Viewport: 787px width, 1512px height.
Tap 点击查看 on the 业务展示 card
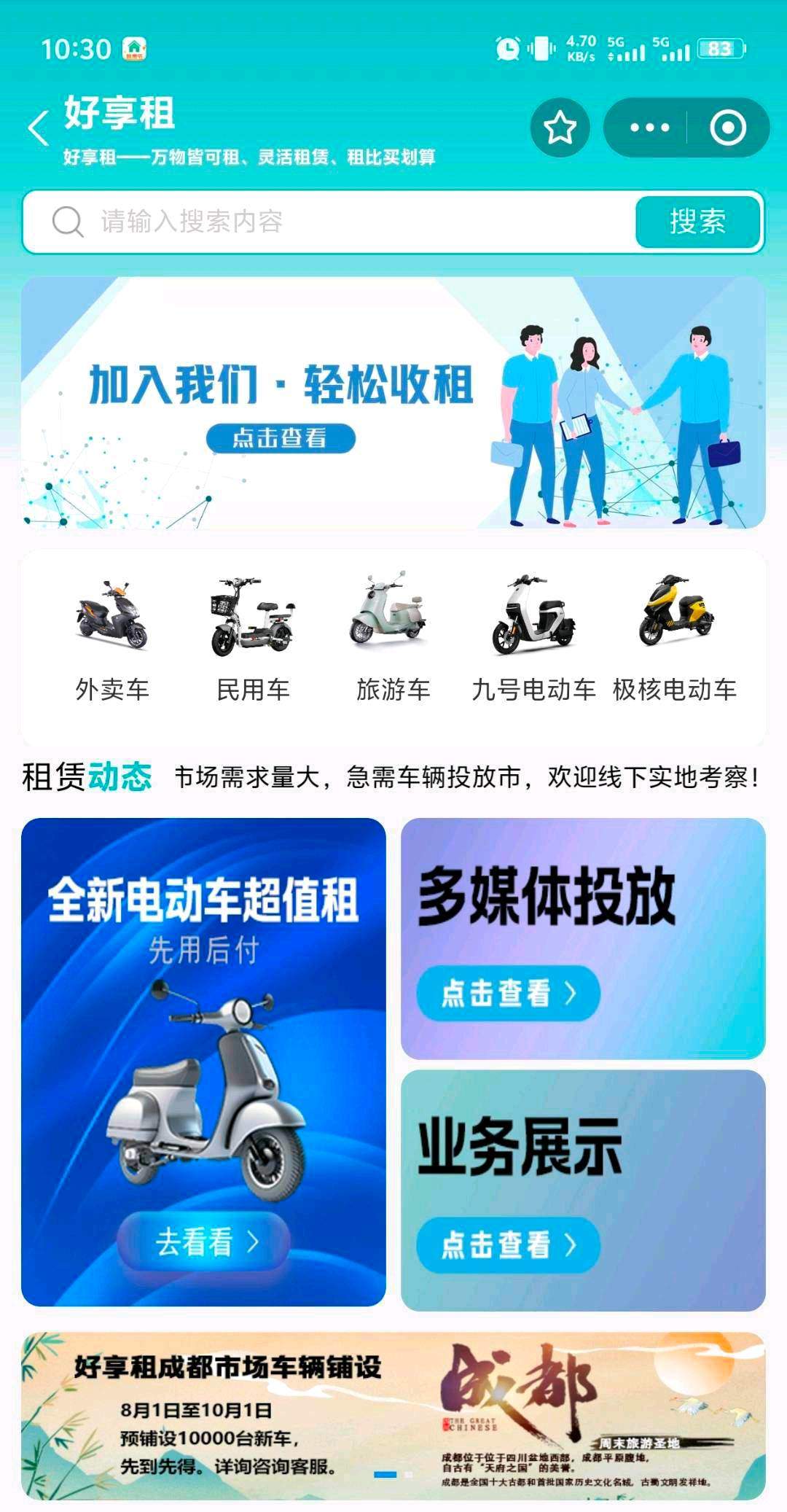(508, 1244)
